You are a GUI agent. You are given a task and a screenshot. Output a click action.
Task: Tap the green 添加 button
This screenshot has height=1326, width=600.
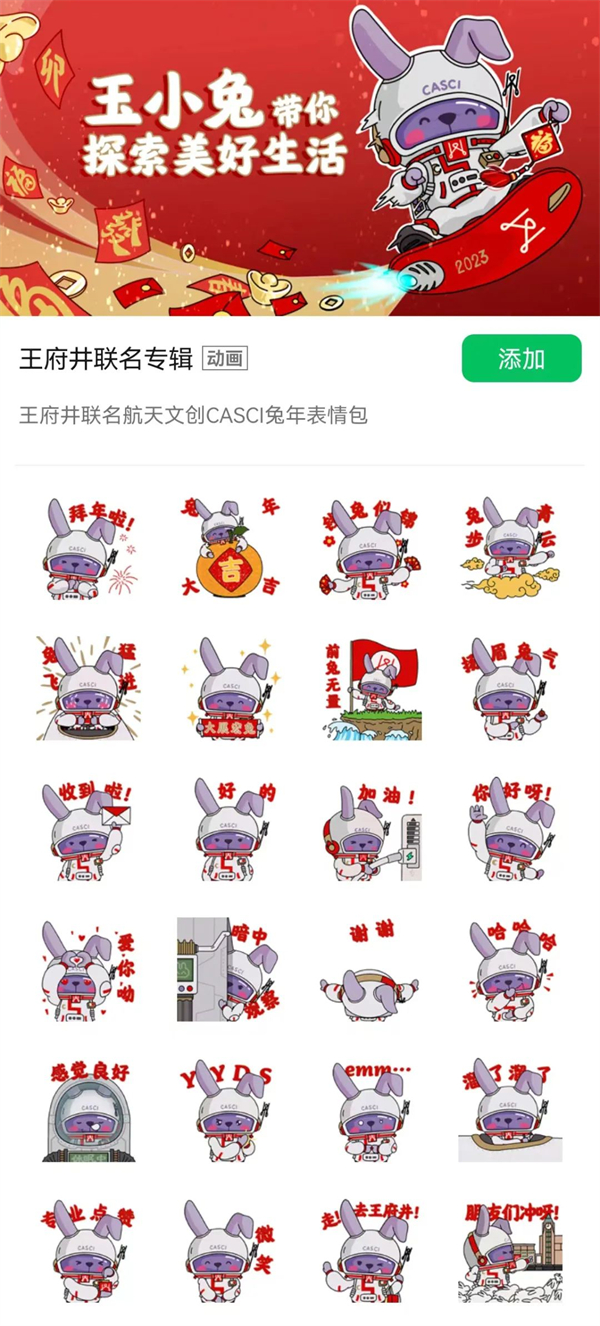[521, 358]
